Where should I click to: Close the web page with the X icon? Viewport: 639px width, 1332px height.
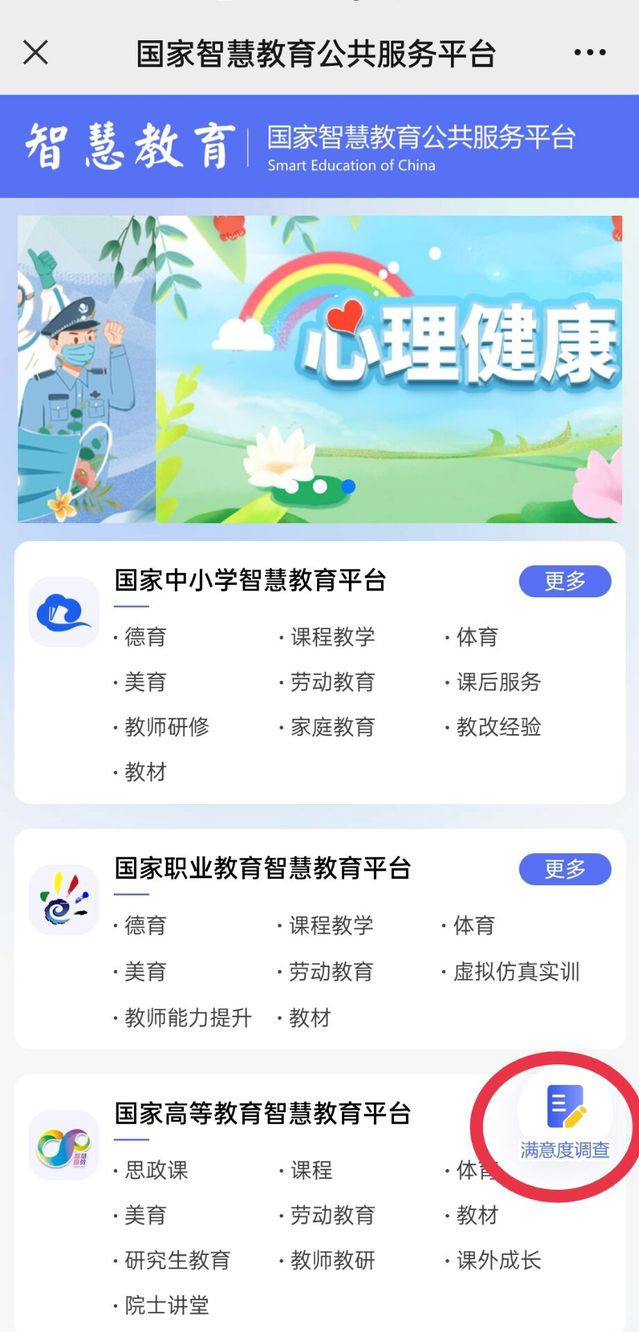35,53
